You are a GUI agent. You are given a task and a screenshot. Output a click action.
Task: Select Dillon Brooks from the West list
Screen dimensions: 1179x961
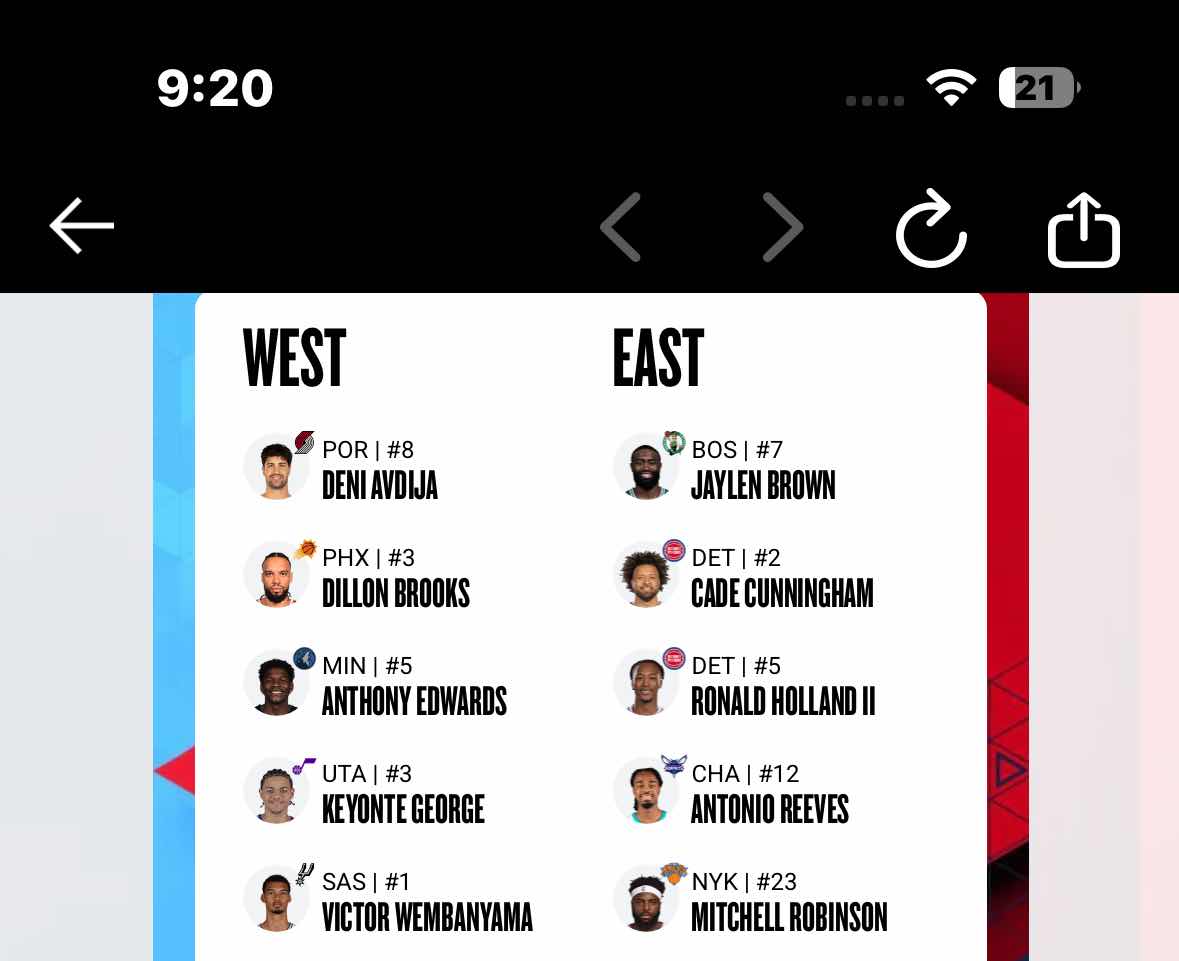pos(395,593)
